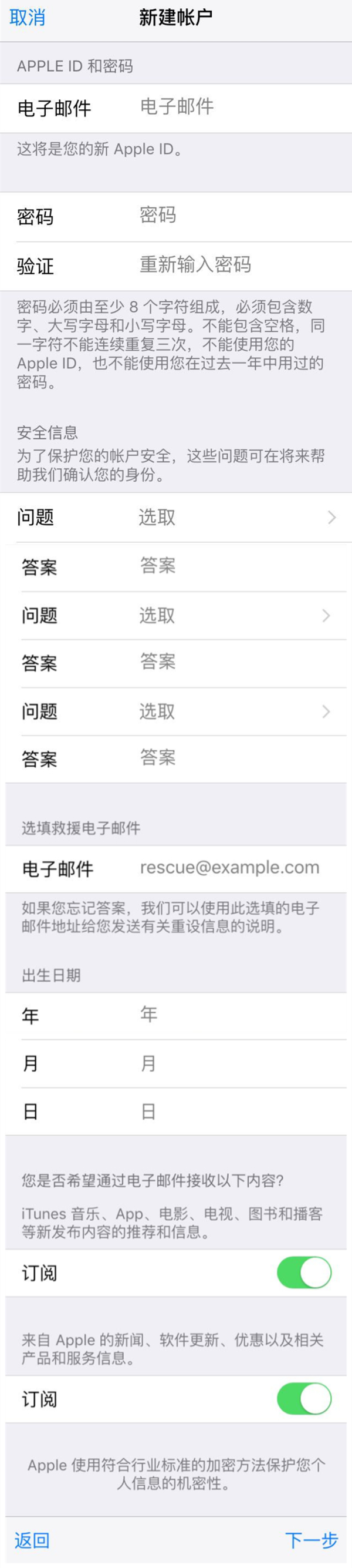Continue with 下一步
The height and width of the screenshot is (1568, 352).
(x=312, y=1540)
